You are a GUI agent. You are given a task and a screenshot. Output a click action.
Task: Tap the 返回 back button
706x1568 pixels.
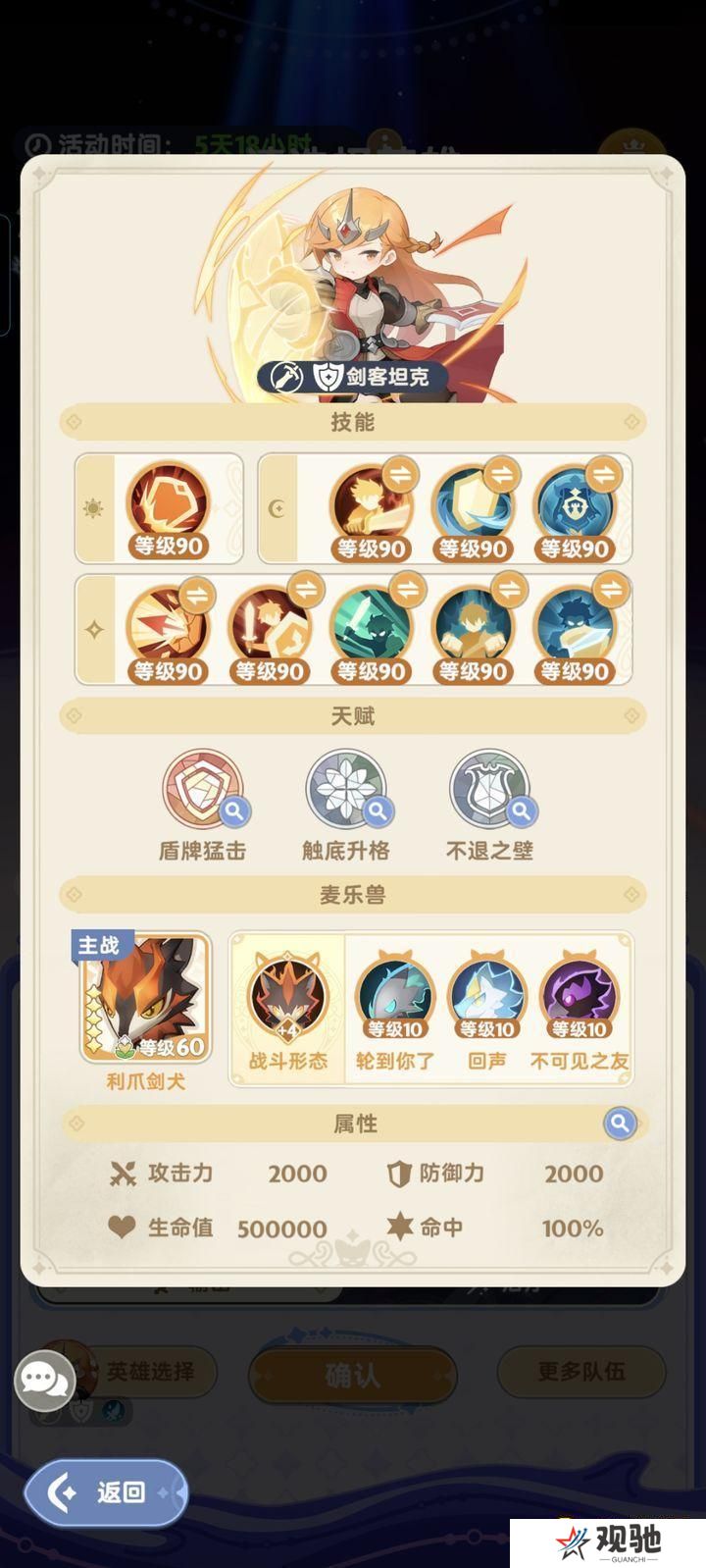tap(106, 1492)
